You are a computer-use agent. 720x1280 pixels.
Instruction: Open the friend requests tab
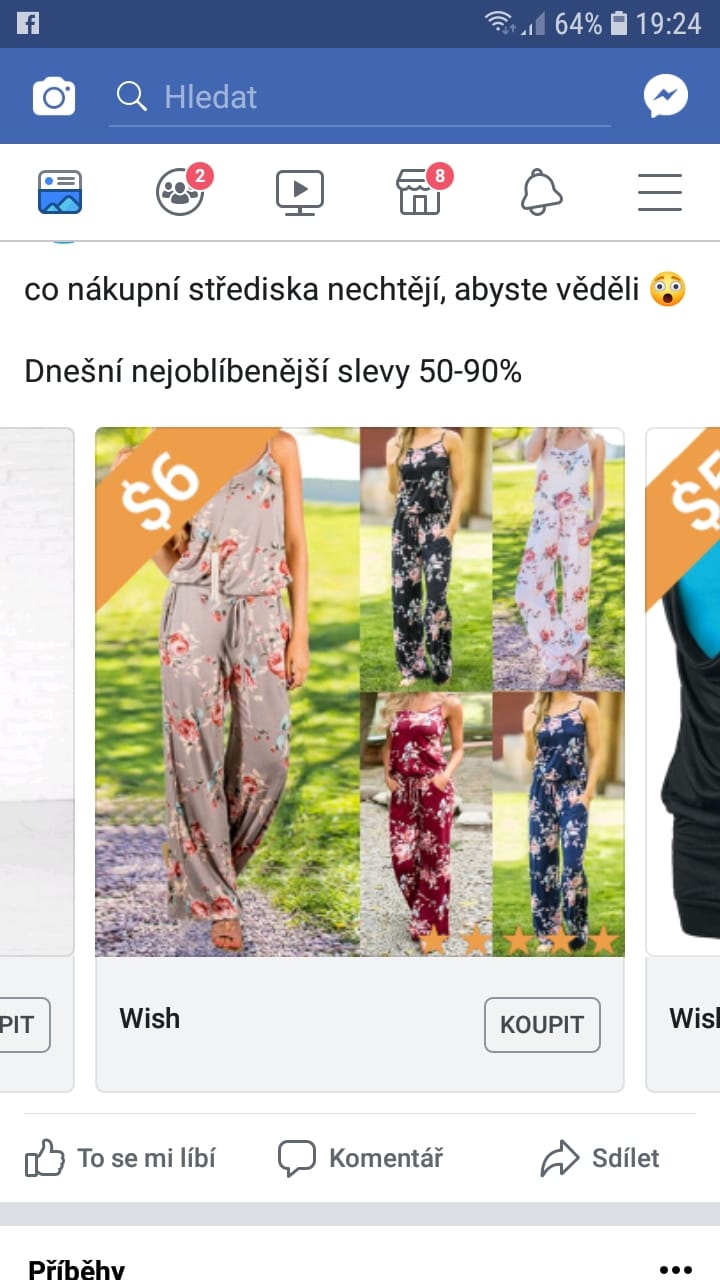pyautogui.click(x=181, y=192)
